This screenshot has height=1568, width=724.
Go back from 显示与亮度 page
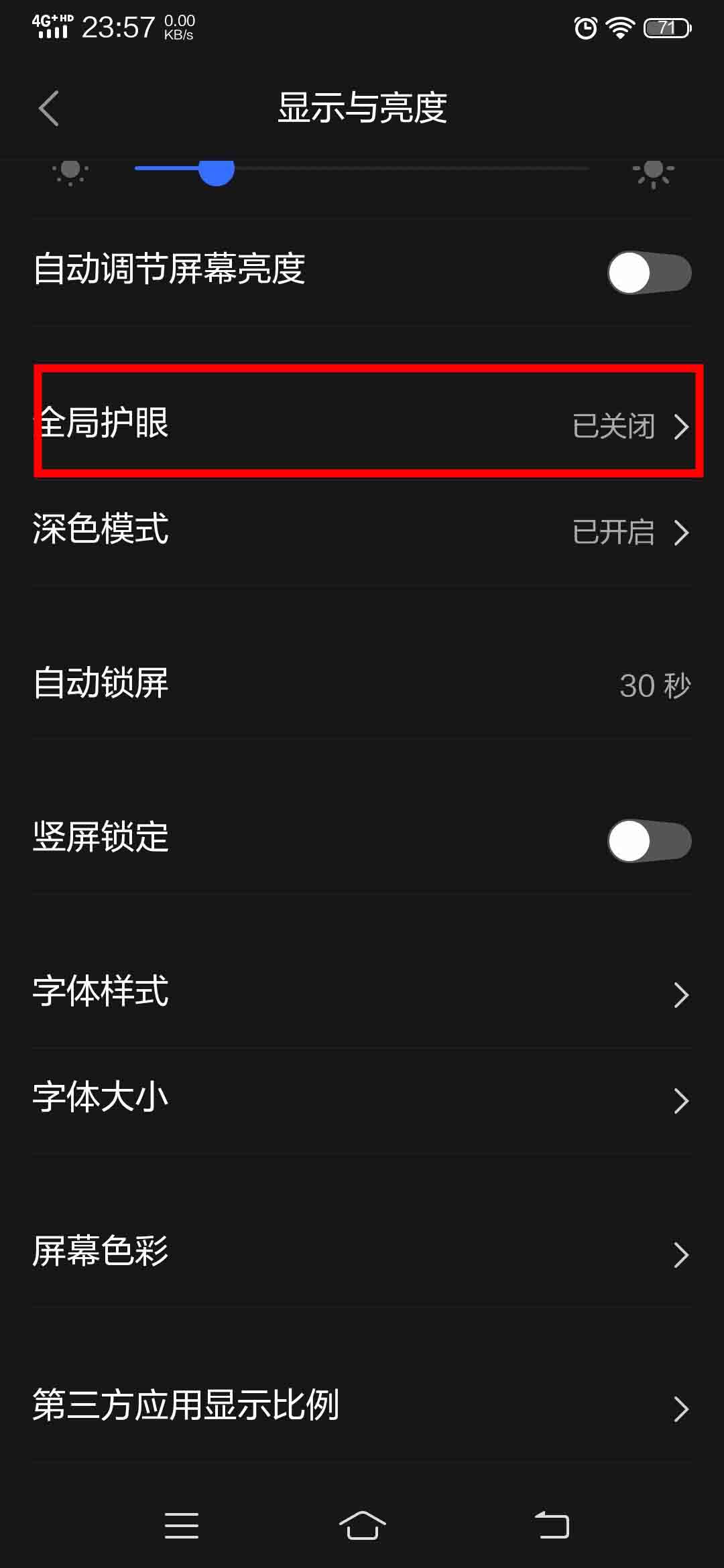pos(49,108)
